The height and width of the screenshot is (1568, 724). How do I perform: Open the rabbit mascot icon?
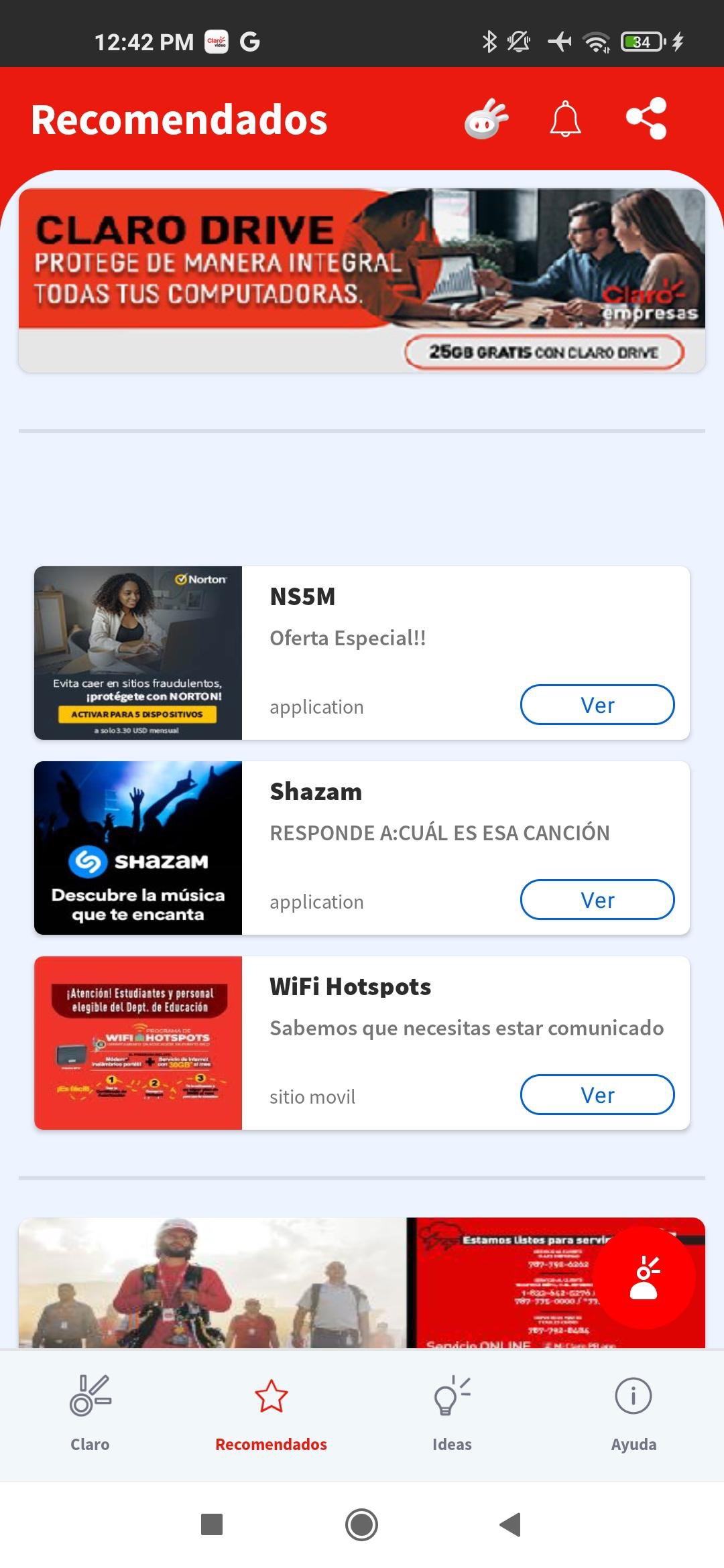486,119
